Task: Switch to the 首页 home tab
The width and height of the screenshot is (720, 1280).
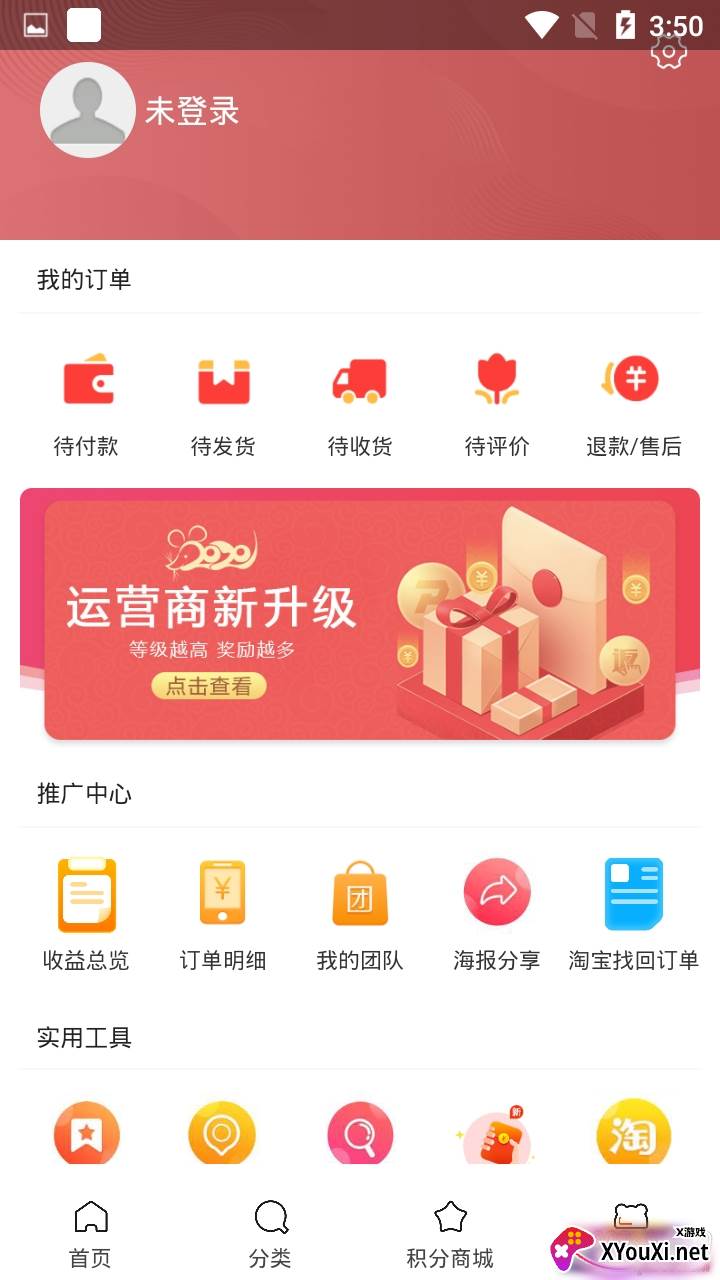Action: [90, 1235]
